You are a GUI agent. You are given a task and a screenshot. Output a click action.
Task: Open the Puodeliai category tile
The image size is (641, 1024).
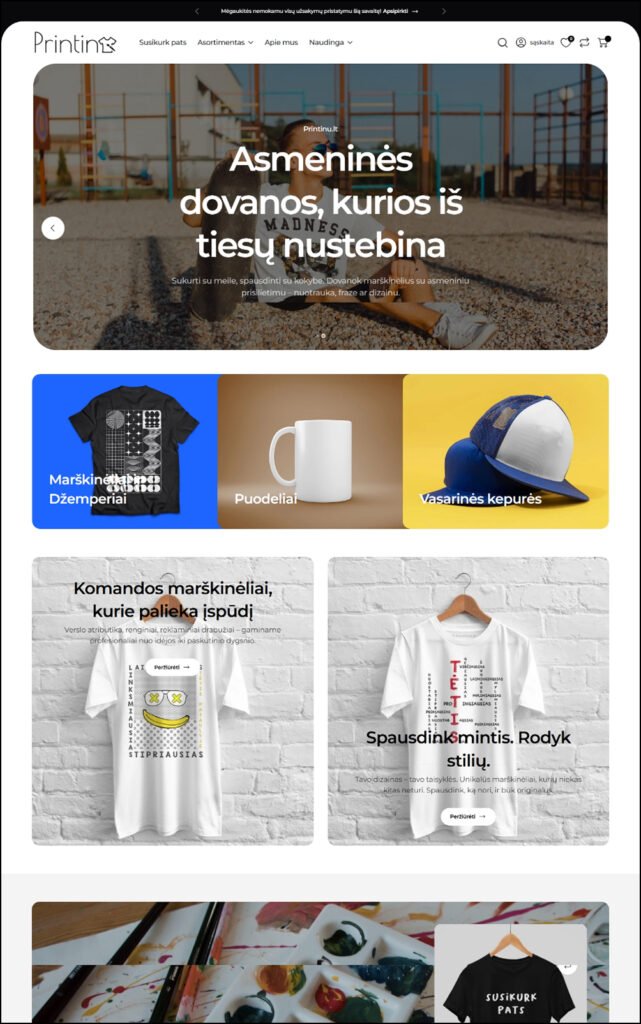pos(310,452)
